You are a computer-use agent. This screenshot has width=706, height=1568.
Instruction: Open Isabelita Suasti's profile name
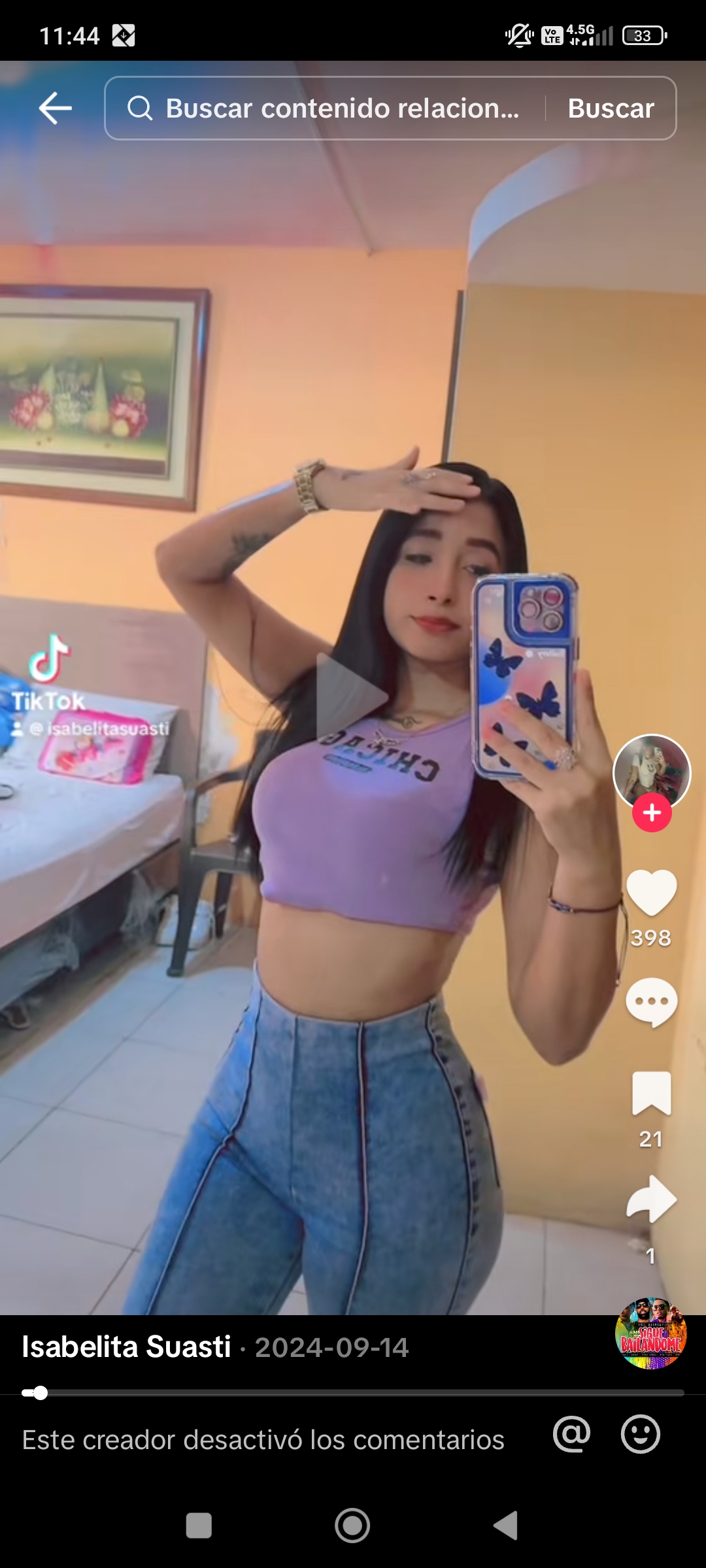pos(126,1347)
